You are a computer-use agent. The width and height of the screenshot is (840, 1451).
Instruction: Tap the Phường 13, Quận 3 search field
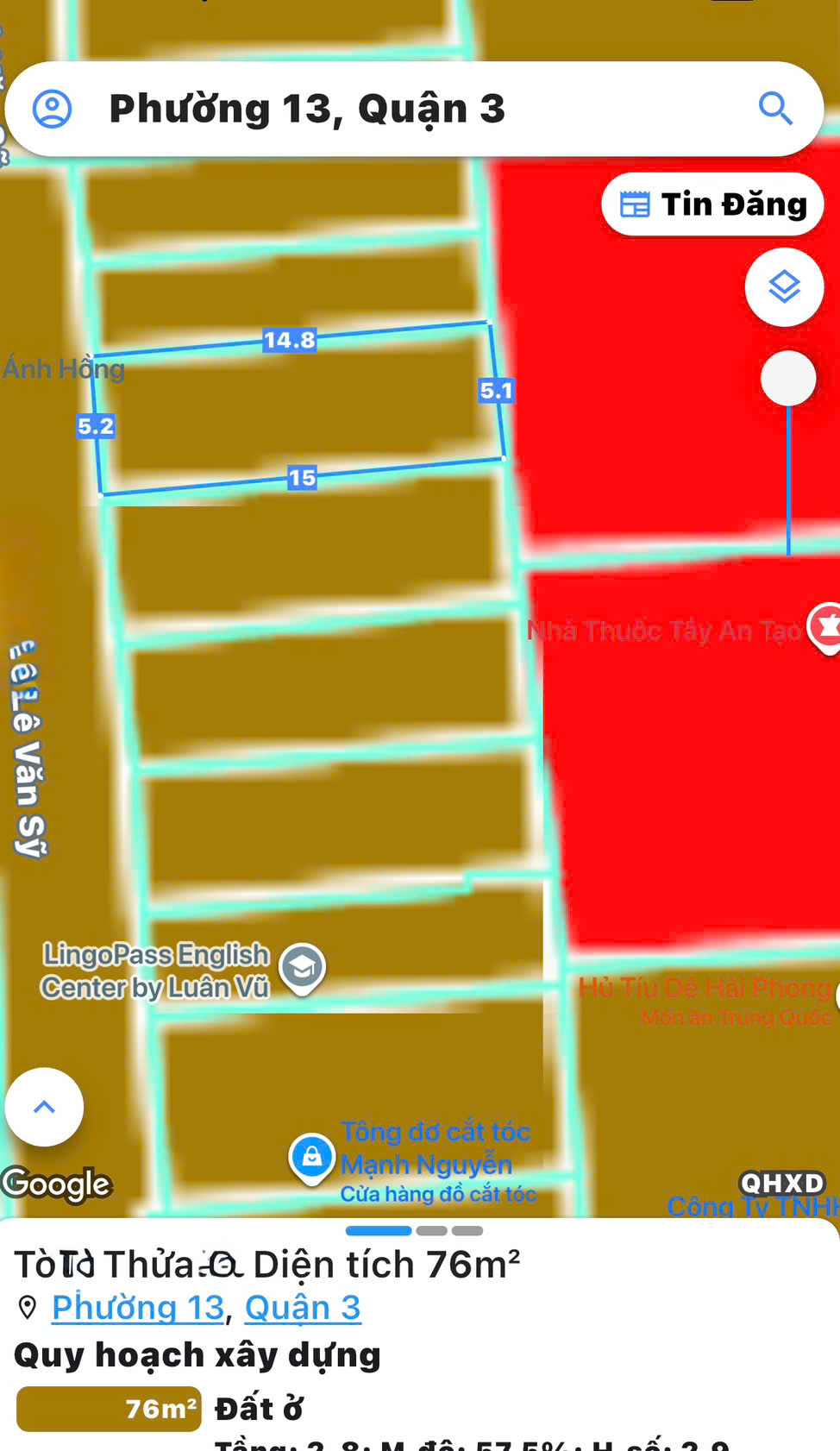388,110
